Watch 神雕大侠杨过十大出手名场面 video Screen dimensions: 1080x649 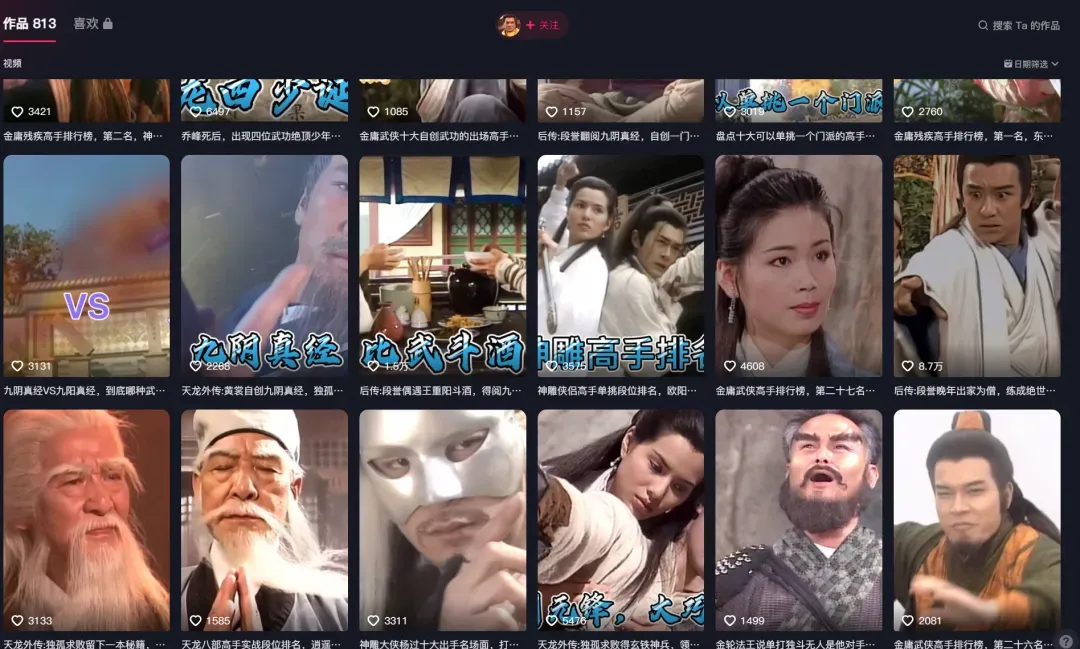tap(442, 520)
